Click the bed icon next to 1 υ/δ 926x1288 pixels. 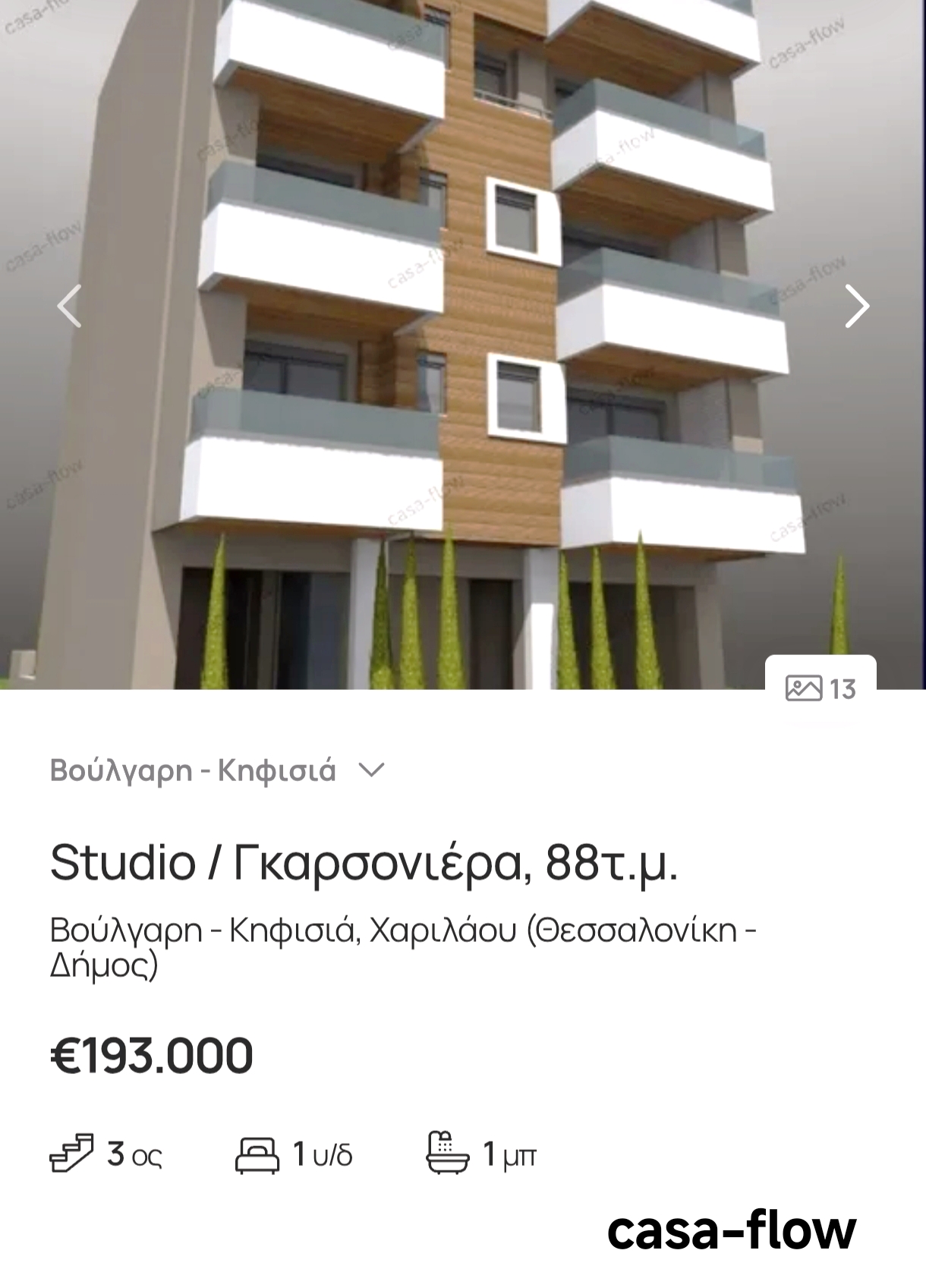pyautogui.click(x=258, y=1153)
